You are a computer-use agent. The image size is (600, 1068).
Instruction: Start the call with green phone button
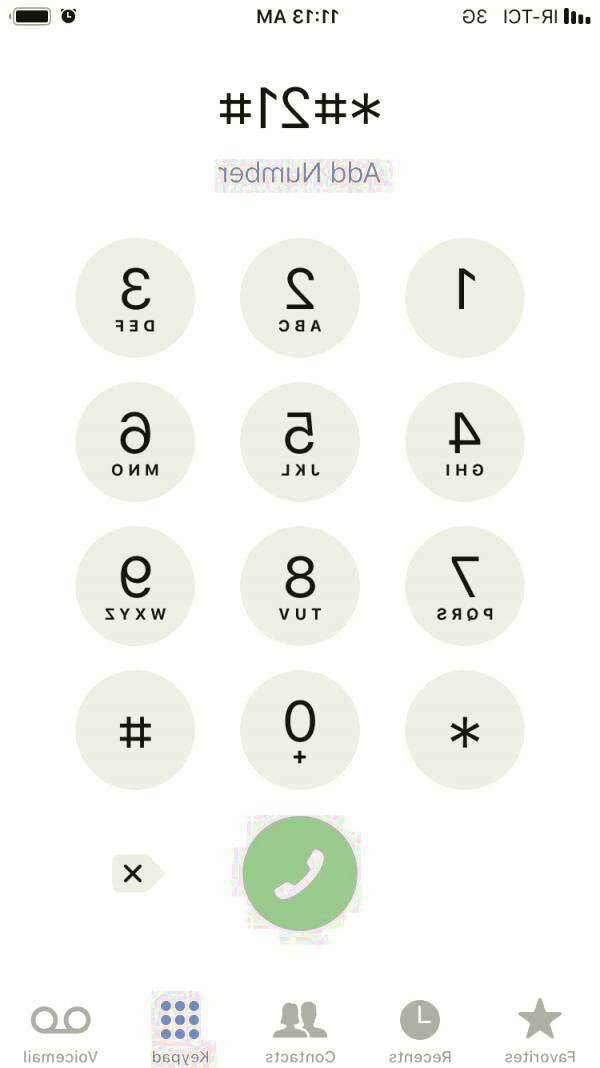point(300,873)
